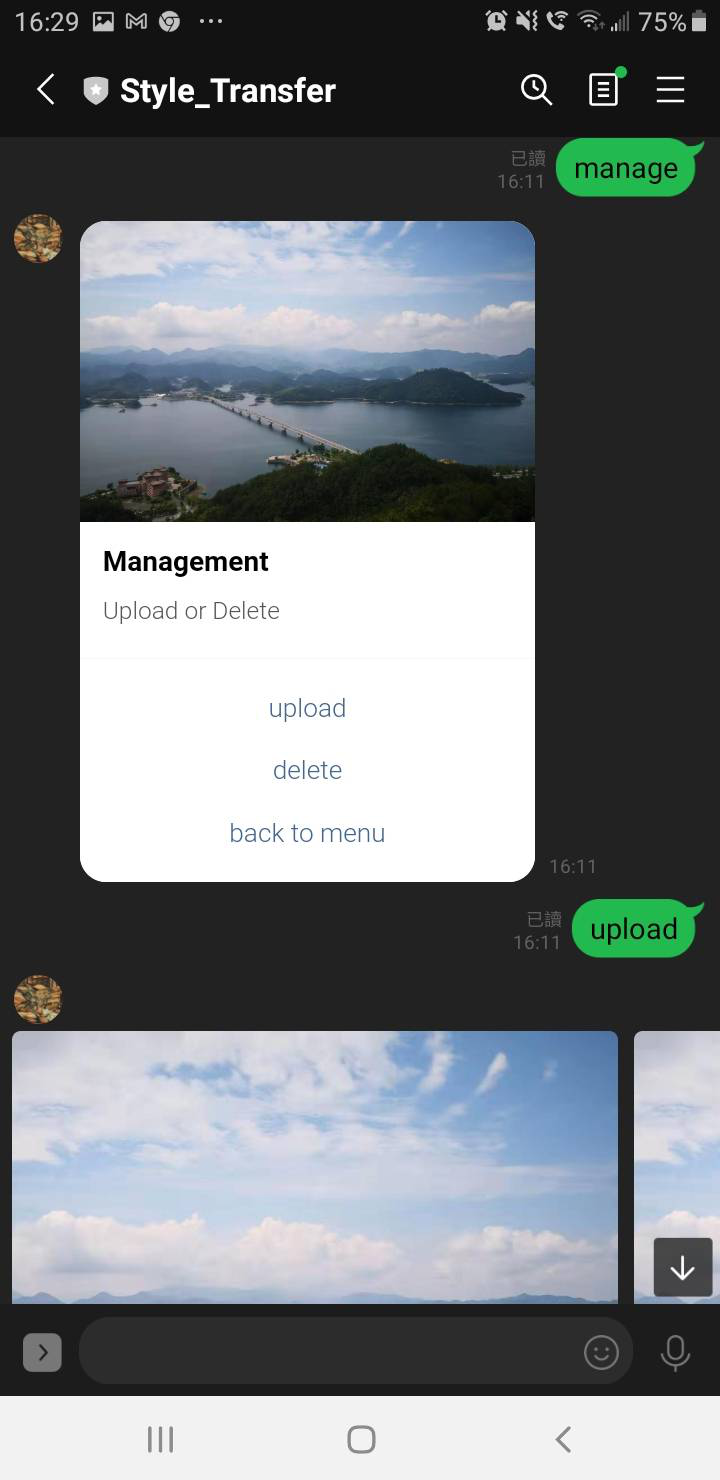Expand the attachment options arrow
Image resolution: width=720 pixels, height=1480 pixels.
[42, 1353]
